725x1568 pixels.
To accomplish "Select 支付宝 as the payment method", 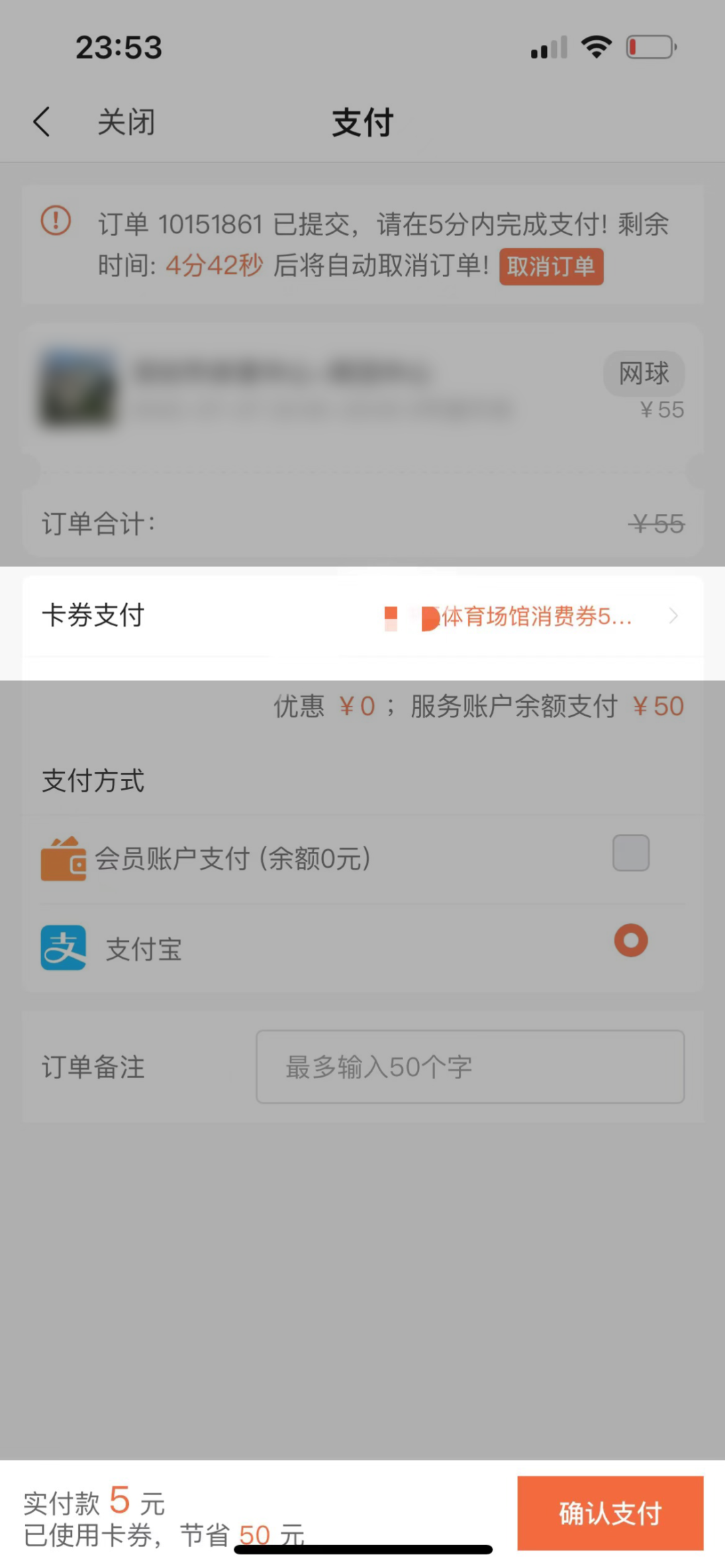I will tap(630, 941).
